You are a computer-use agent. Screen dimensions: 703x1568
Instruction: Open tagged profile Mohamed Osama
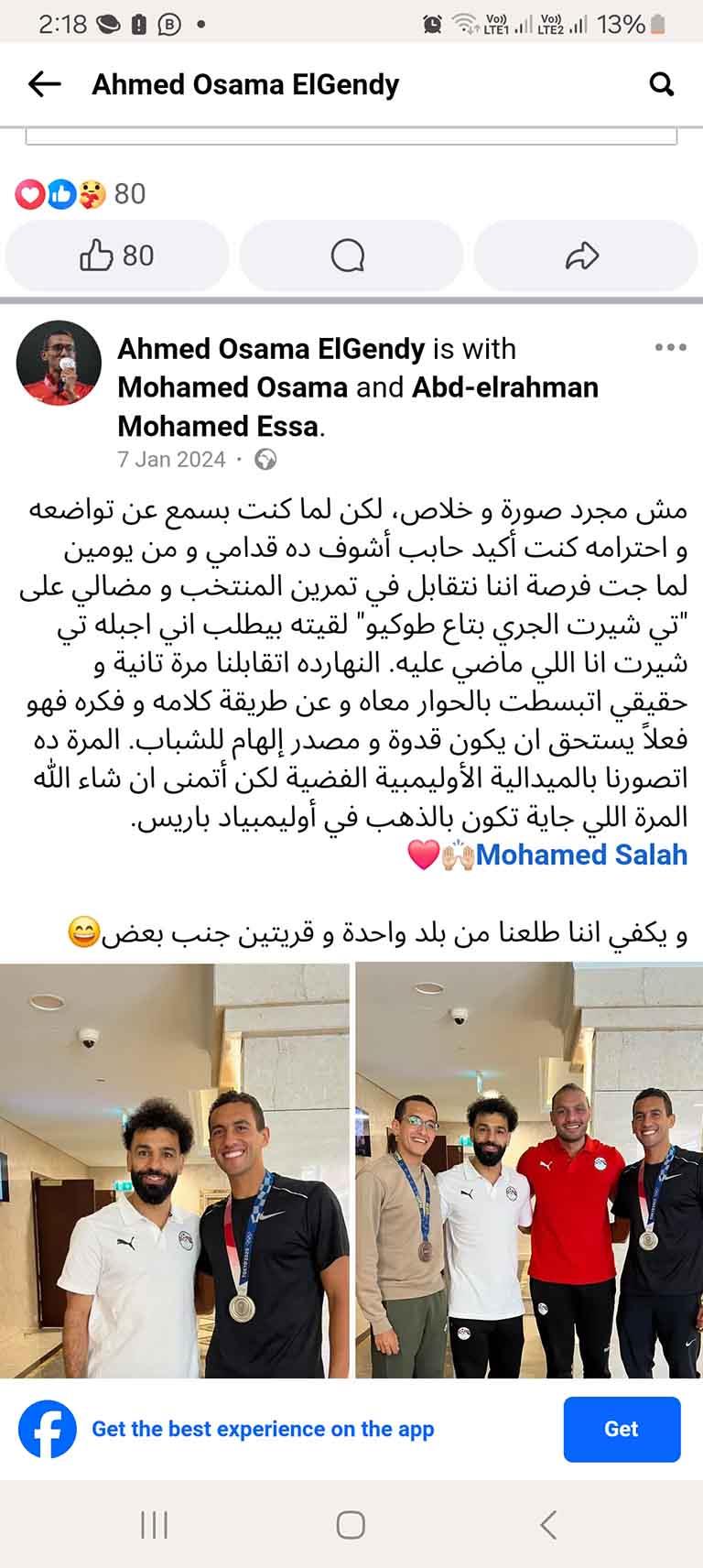(x=233, y=387)
